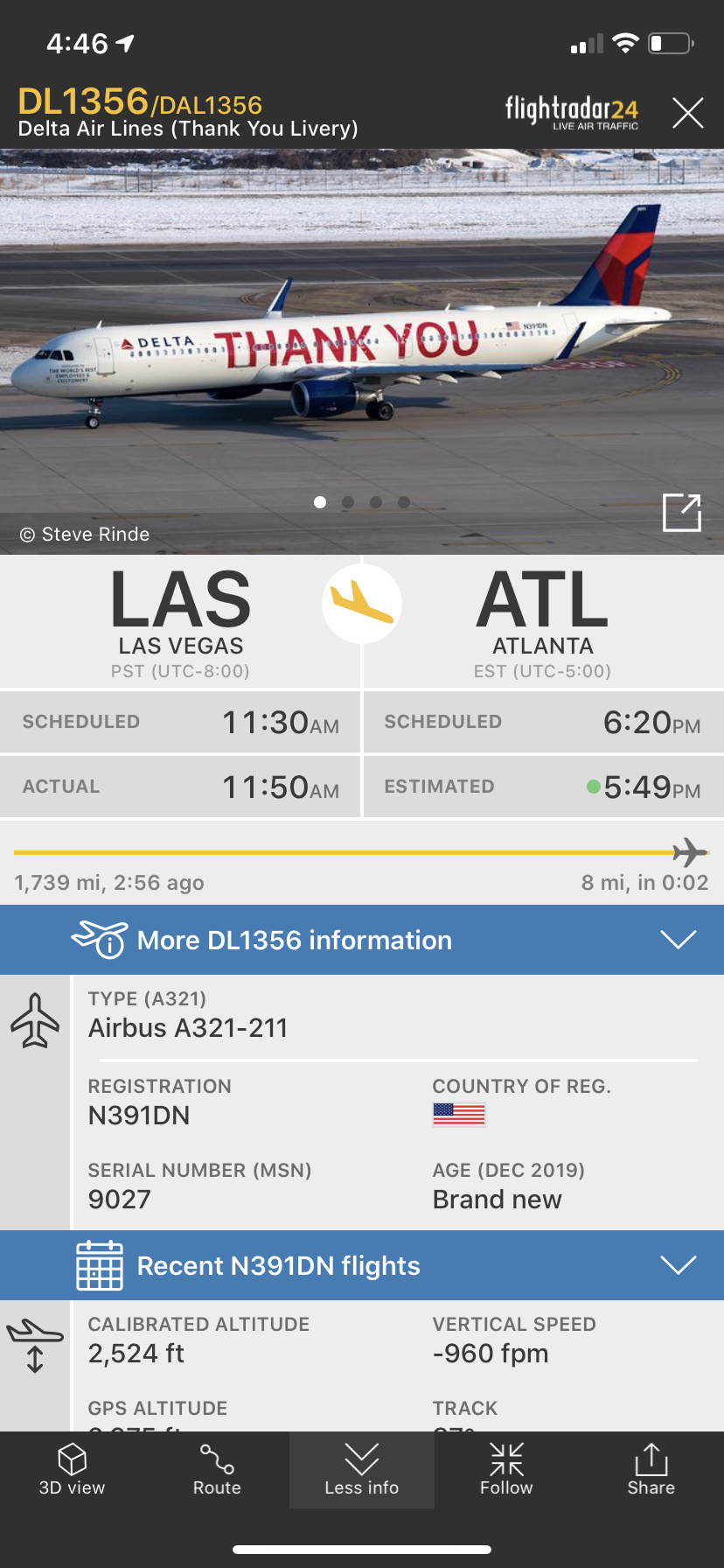
Task: Collapse details with Less info
Action: click(x=361, y=1470)
